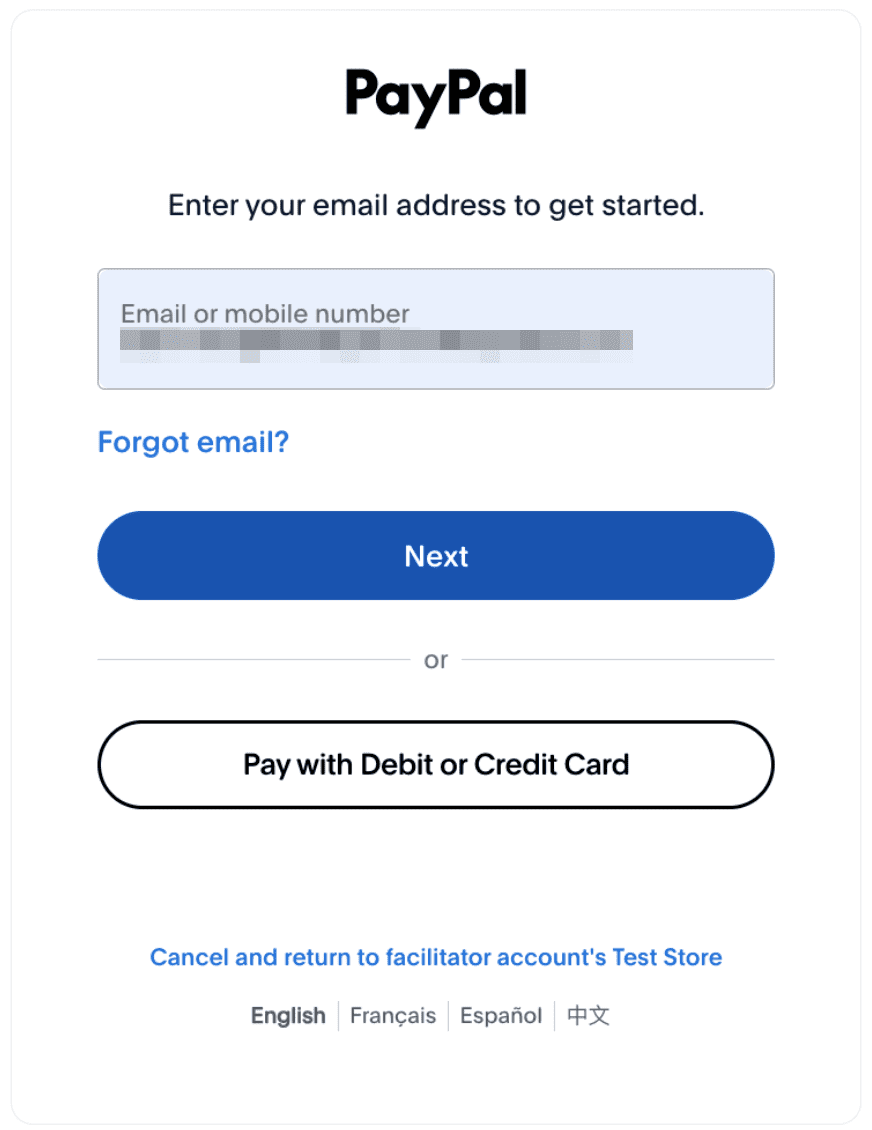Focus the Email or mobile number field
The width and height of the screenshot is (872, 1130).
pyautogui.click(x=435, y=329)
